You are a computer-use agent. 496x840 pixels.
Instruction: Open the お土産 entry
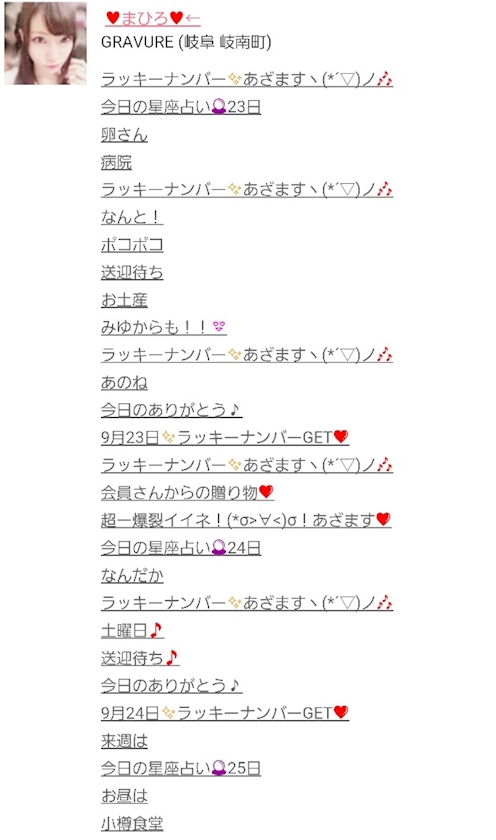point(124,300)
